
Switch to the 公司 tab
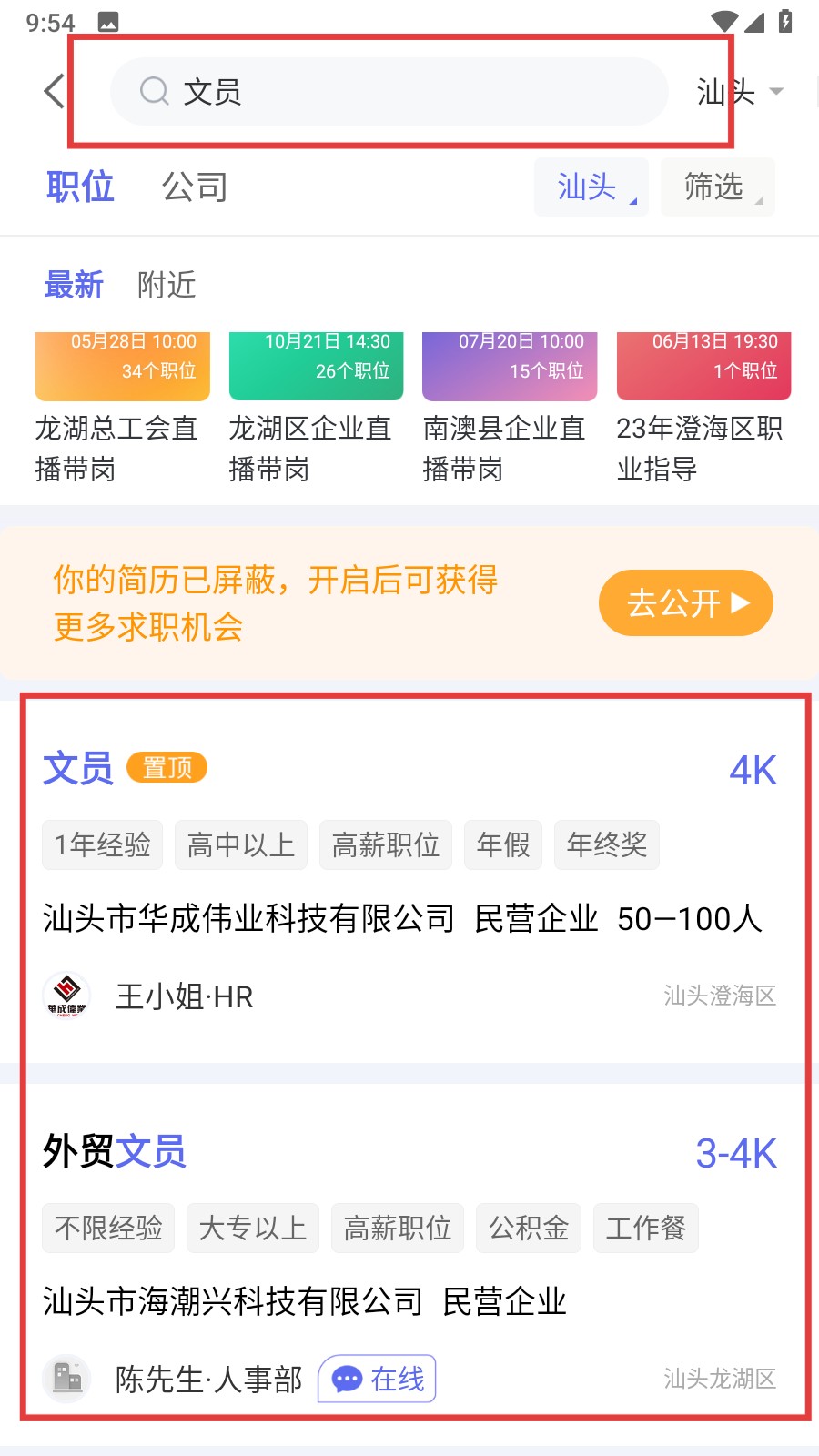pyautogui.click(x=194, y=187)
